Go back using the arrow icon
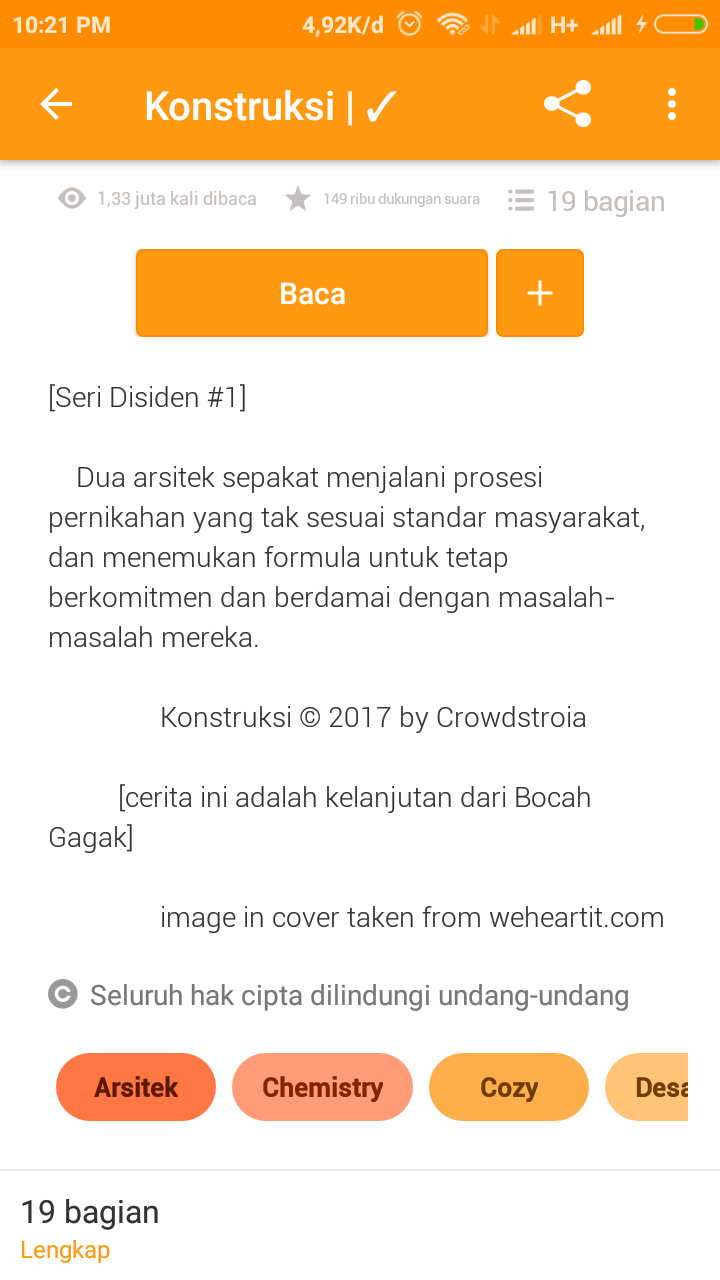 (56, 104)
